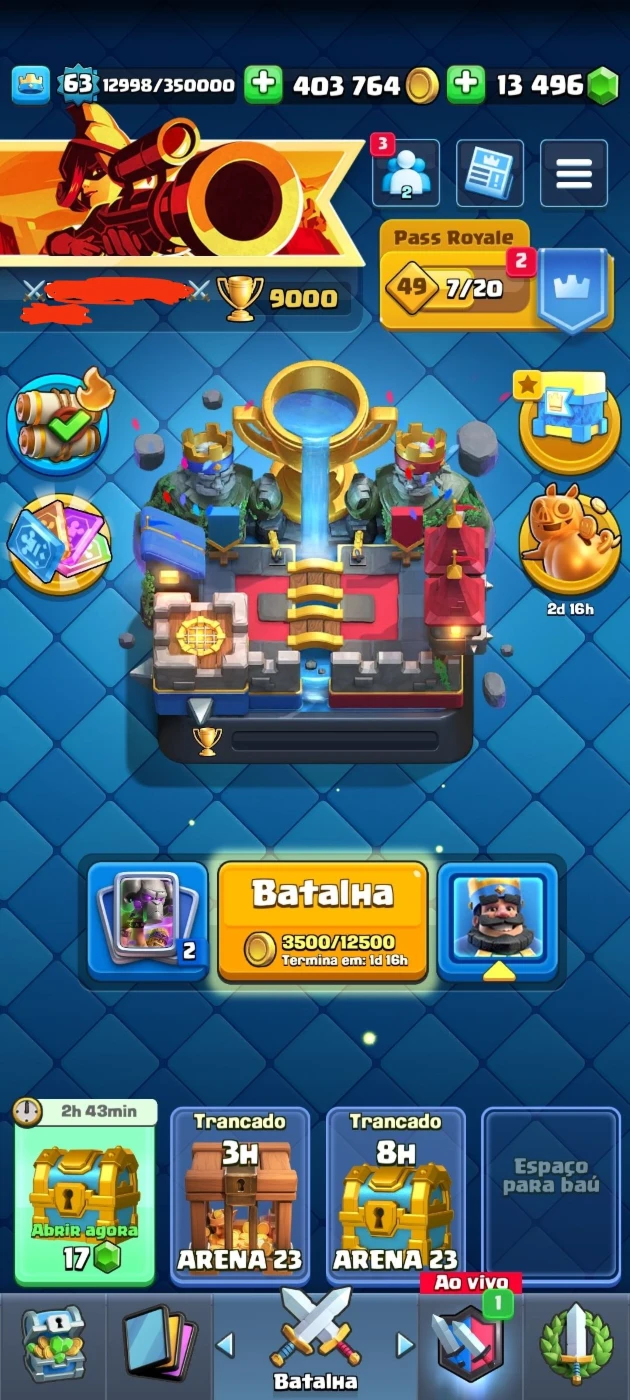Open the Events tab with sword laurel
Screen dimensions: 630x1400
tap(577, 1345)
